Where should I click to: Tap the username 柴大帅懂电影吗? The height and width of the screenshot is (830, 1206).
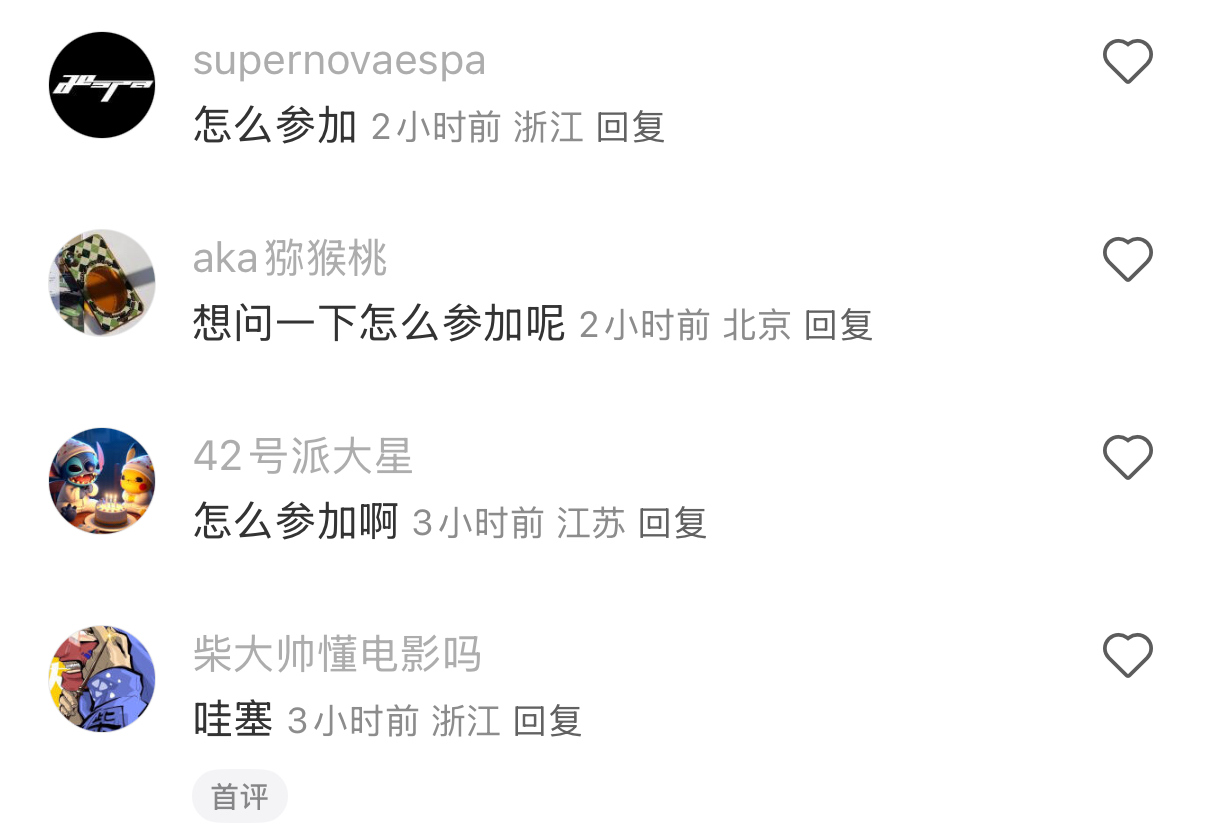[337, 655]
